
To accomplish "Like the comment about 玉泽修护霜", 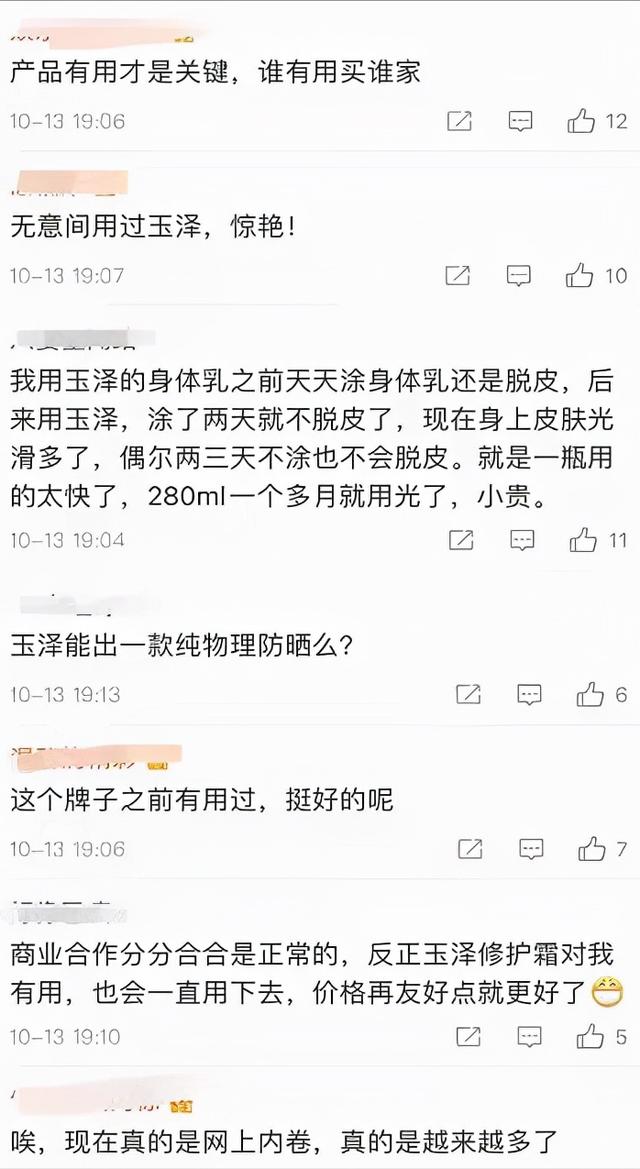I will coord(590,1036).
